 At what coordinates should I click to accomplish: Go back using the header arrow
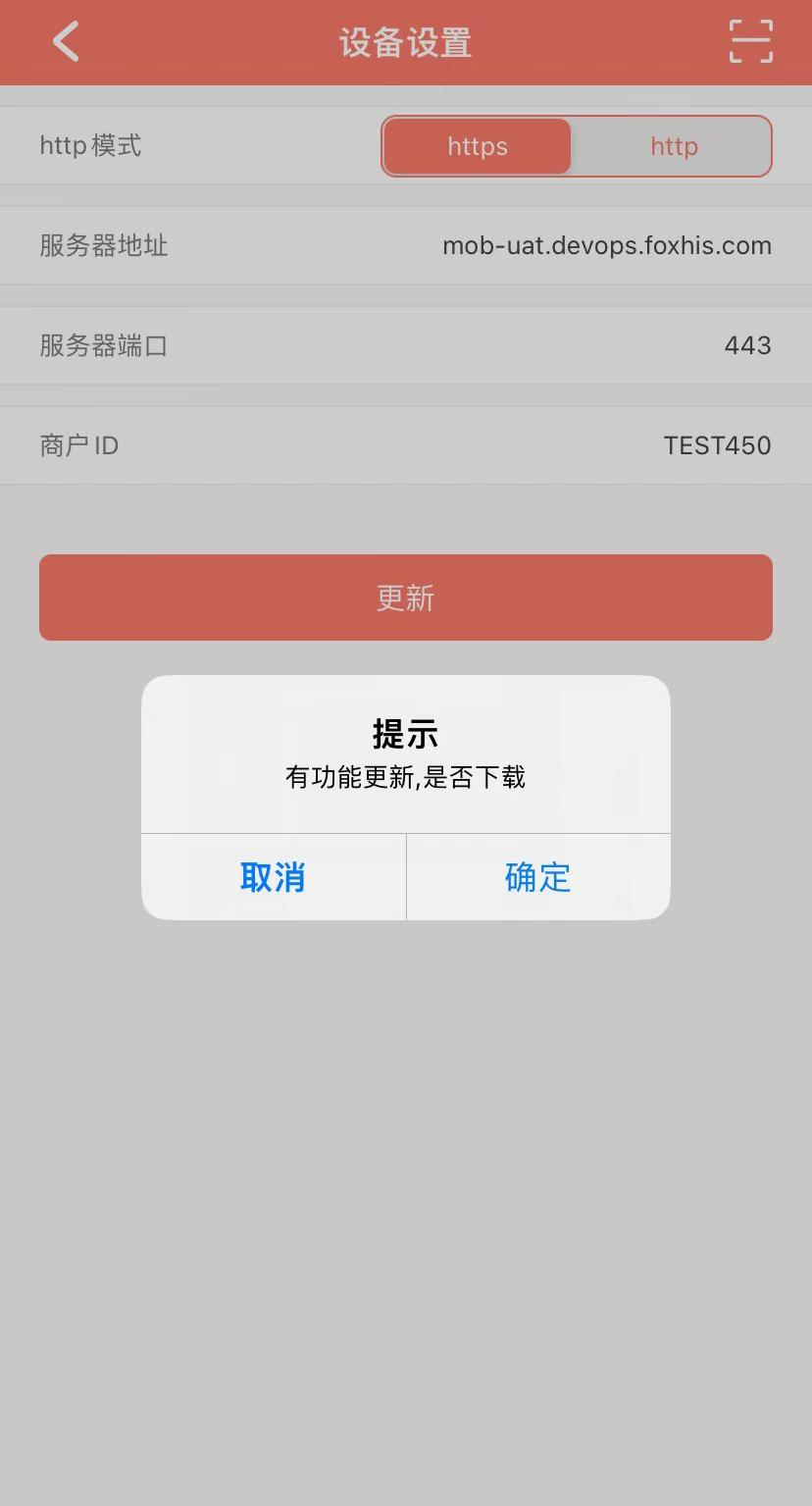66,42
